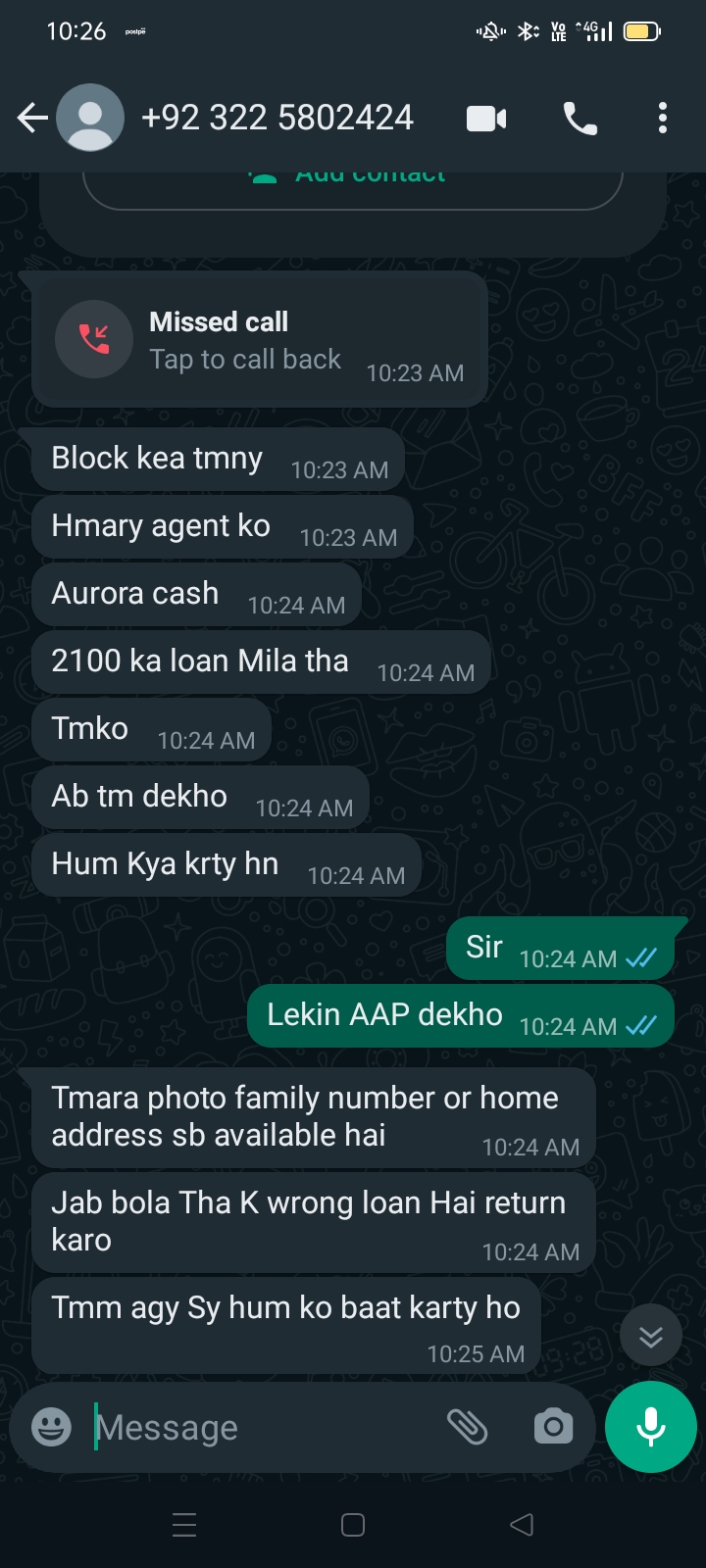Image resolution: width=706 pixels, height=1568 pixels.
Task: Start a video call
Action: coord(486,119)
